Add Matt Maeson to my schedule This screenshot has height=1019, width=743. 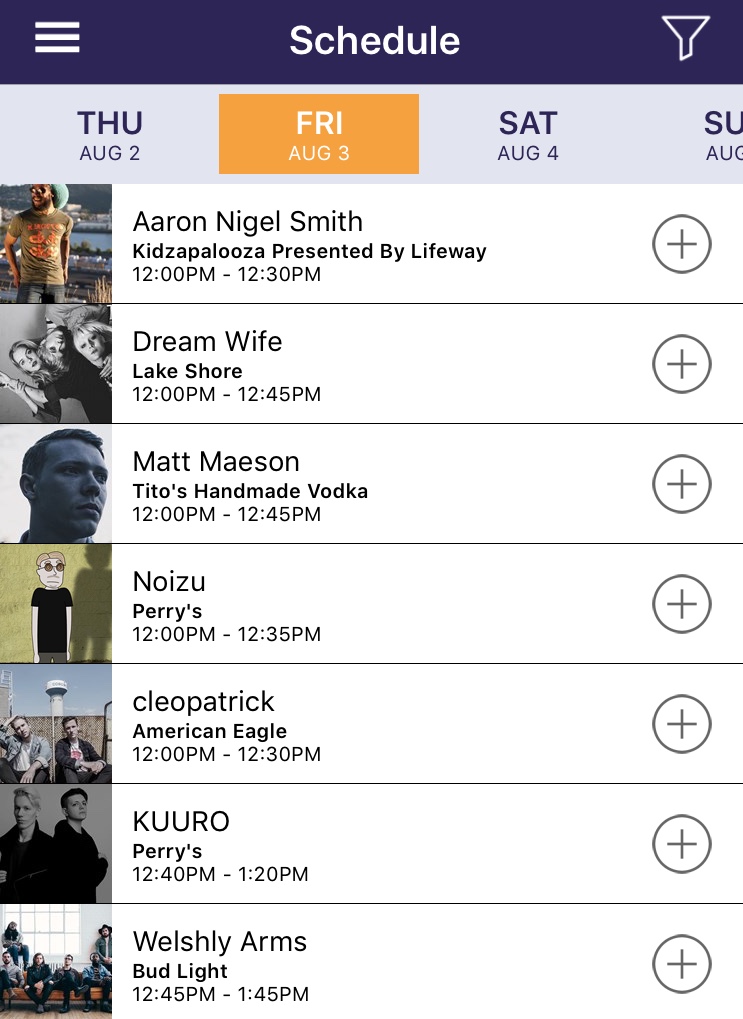[x=682, y=484]
